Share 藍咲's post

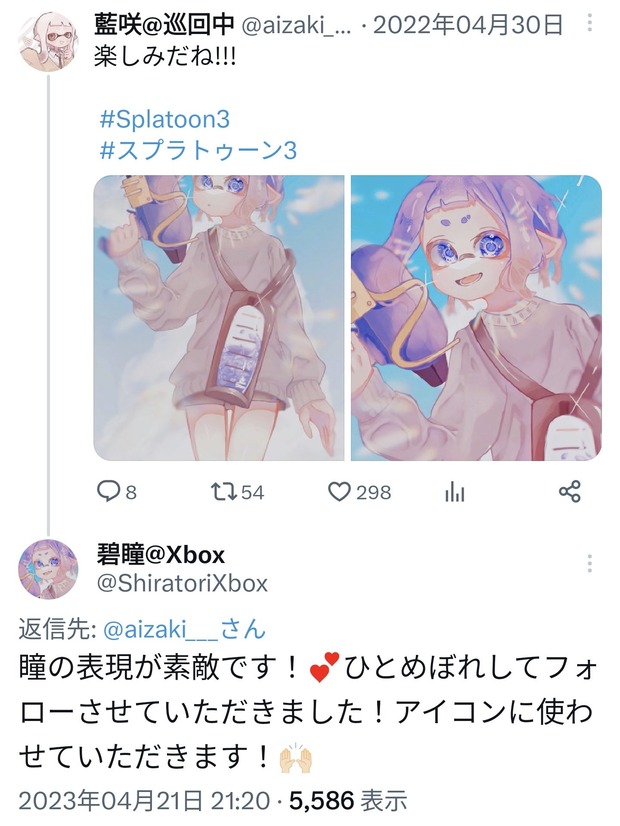[x=569, y=491]
